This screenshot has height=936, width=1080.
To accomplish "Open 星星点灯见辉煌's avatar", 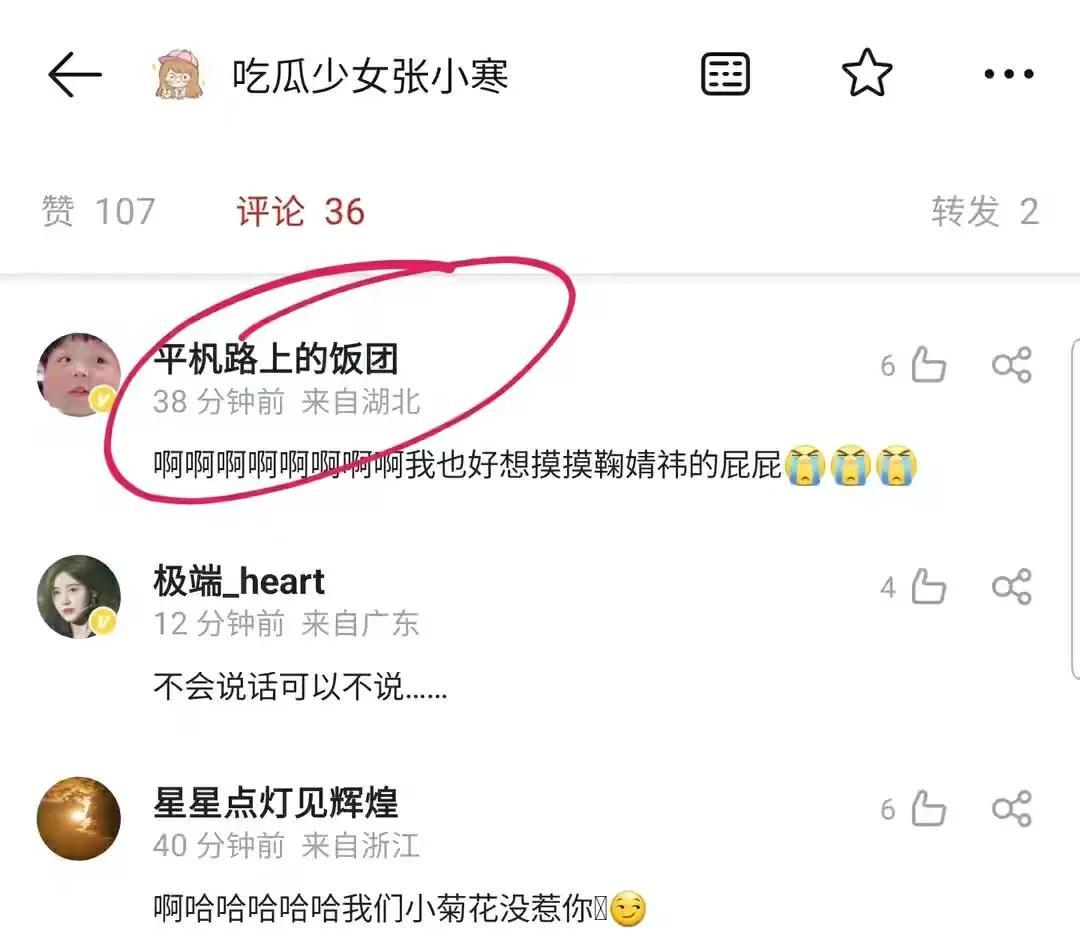I will tap(79, 818).
